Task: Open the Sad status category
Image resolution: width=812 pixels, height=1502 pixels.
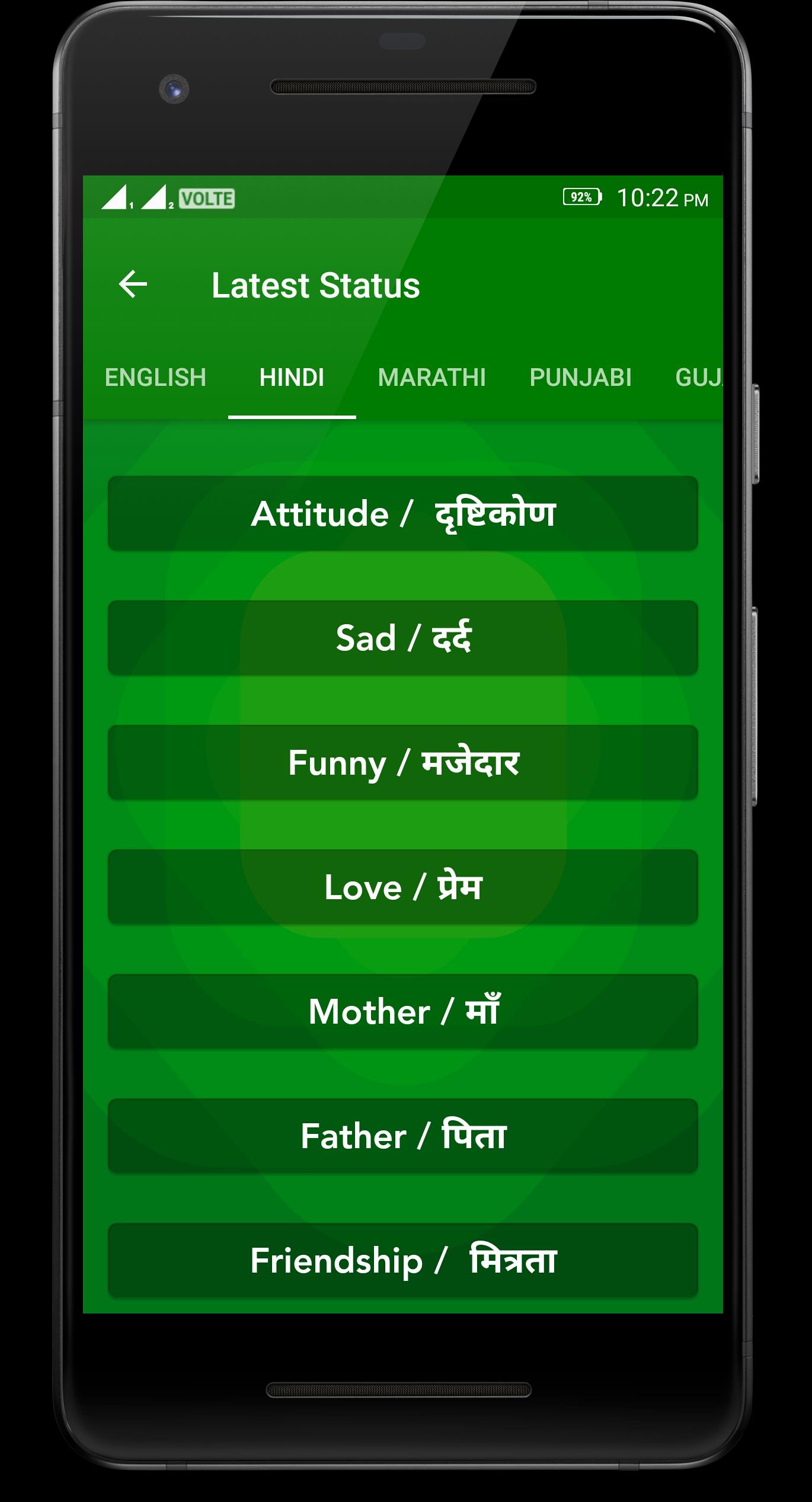Action: [x=403, y=638]
